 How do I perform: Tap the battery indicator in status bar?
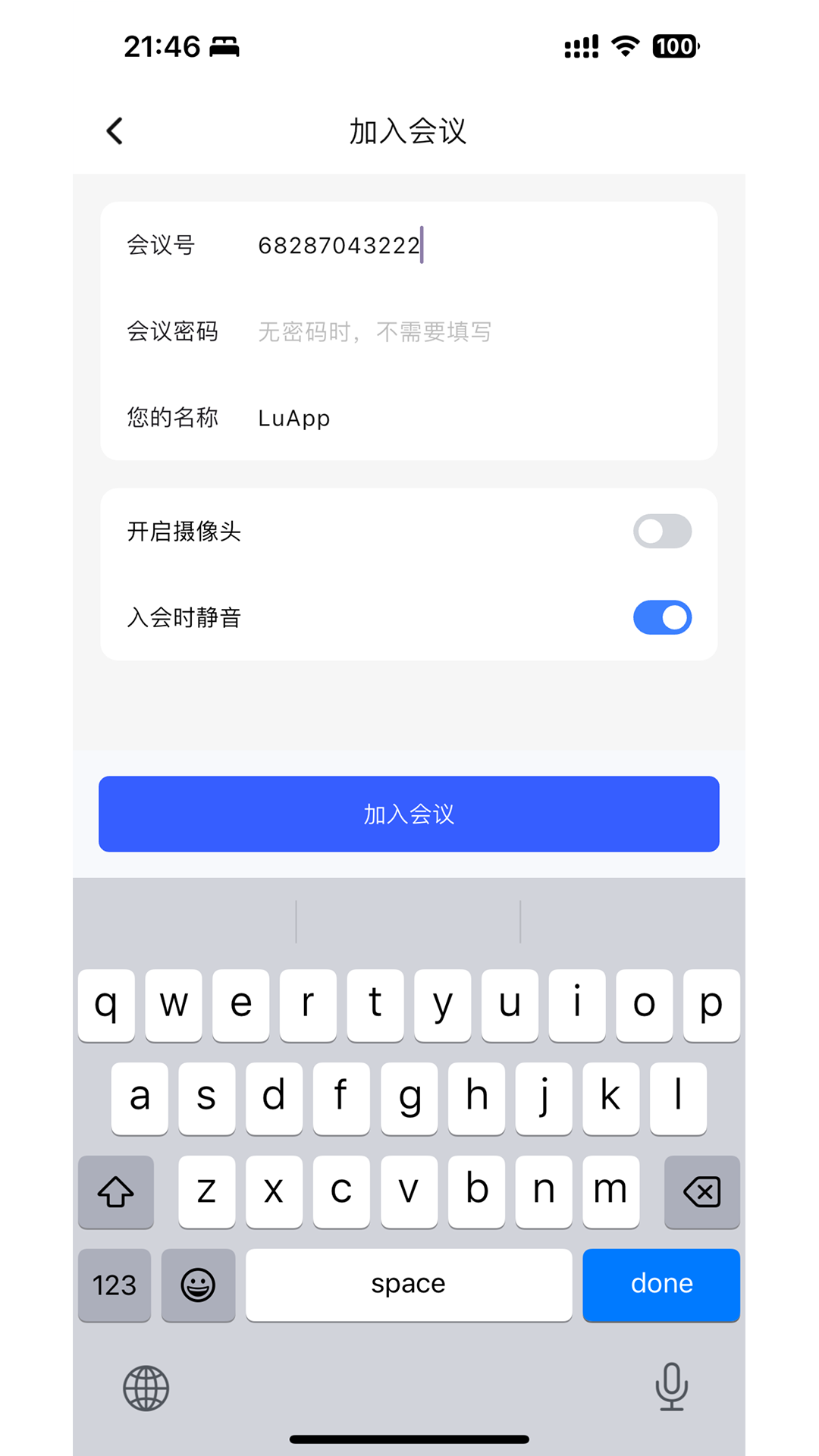673,46
